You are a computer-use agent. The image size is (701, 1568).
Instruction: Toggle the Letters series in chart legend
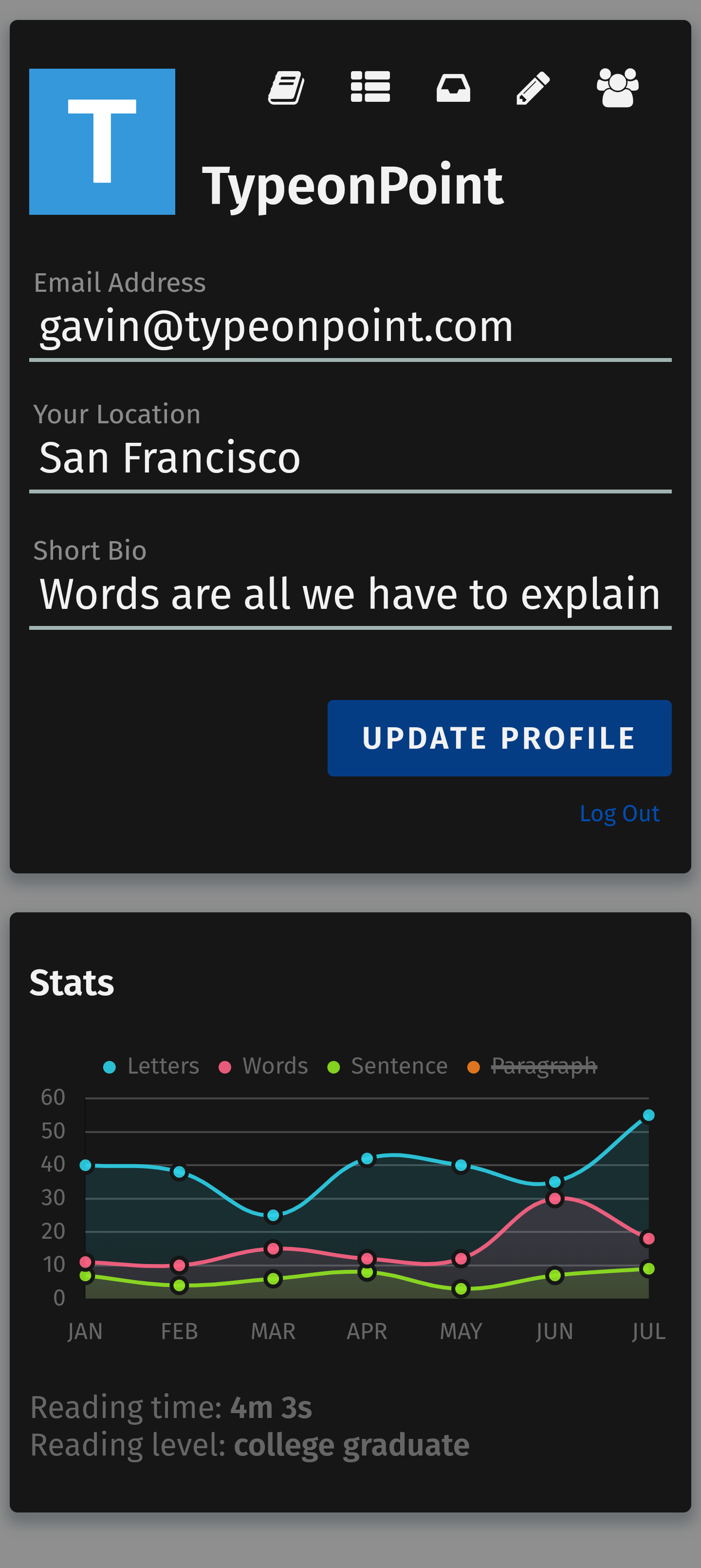click(151, 1066)
